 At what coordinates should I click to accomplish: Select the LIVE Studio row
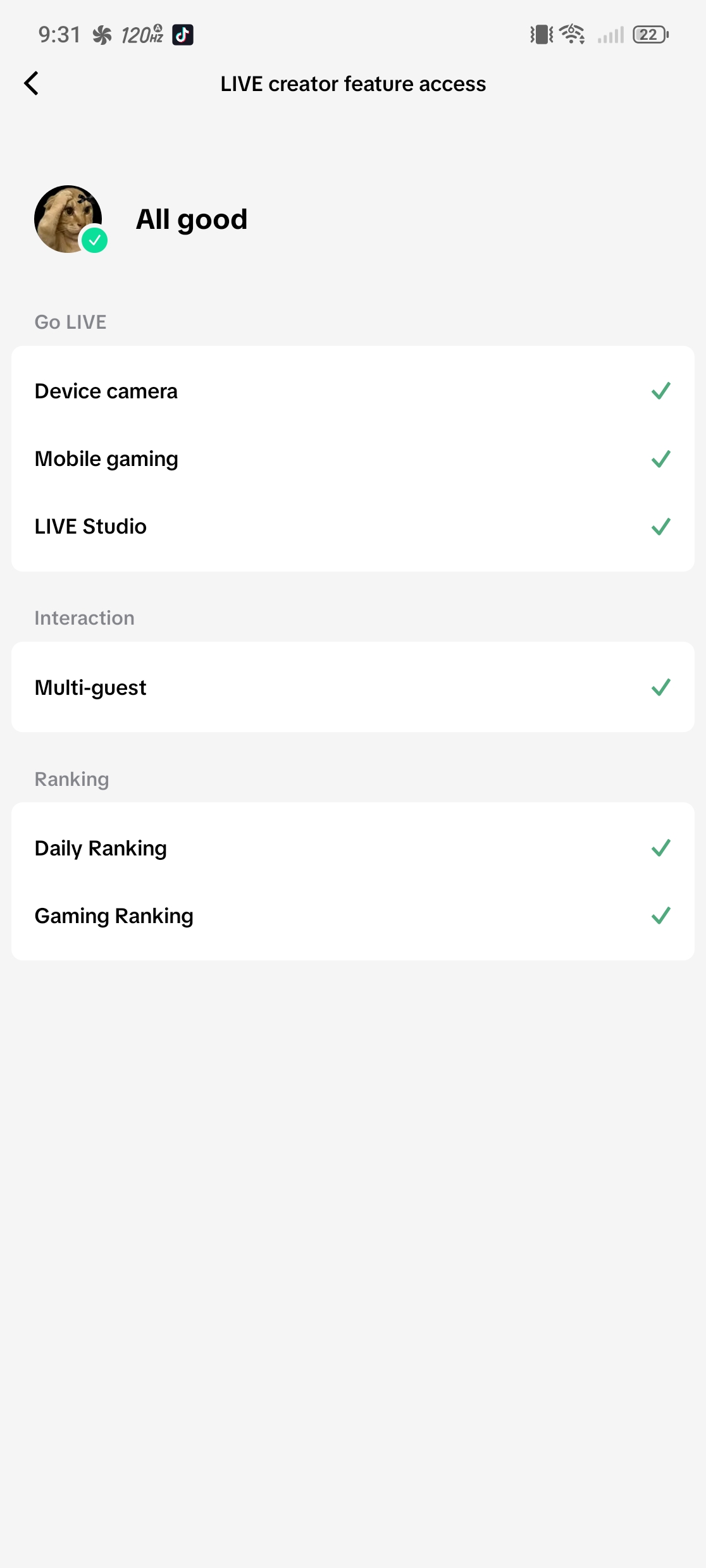353,527
